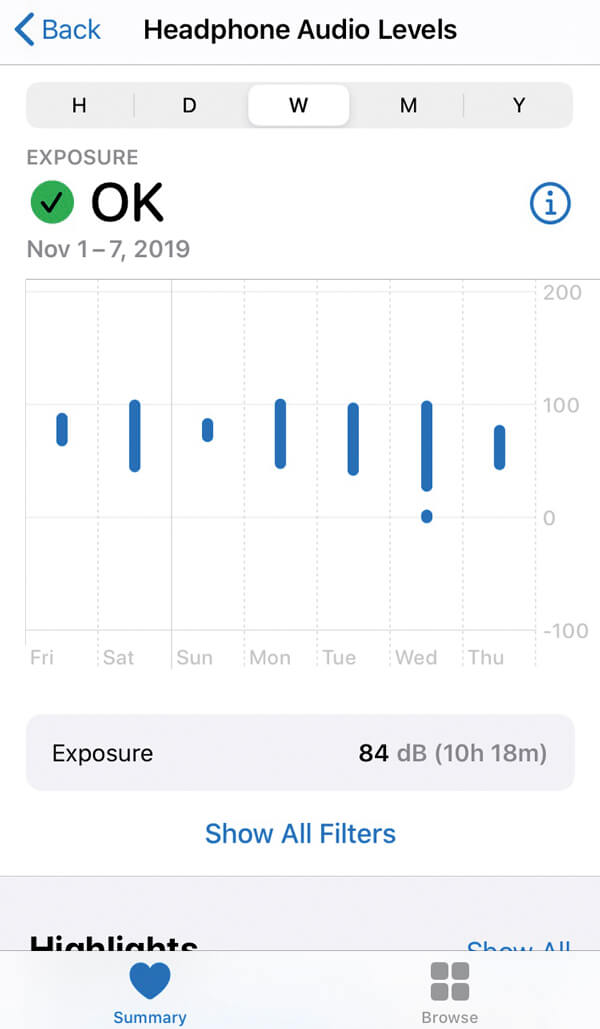The width and height of the screenshot is (600, 1029).
Task: Switch to the hourly H view
Action: pyautogui.click(x=79, y=105)
